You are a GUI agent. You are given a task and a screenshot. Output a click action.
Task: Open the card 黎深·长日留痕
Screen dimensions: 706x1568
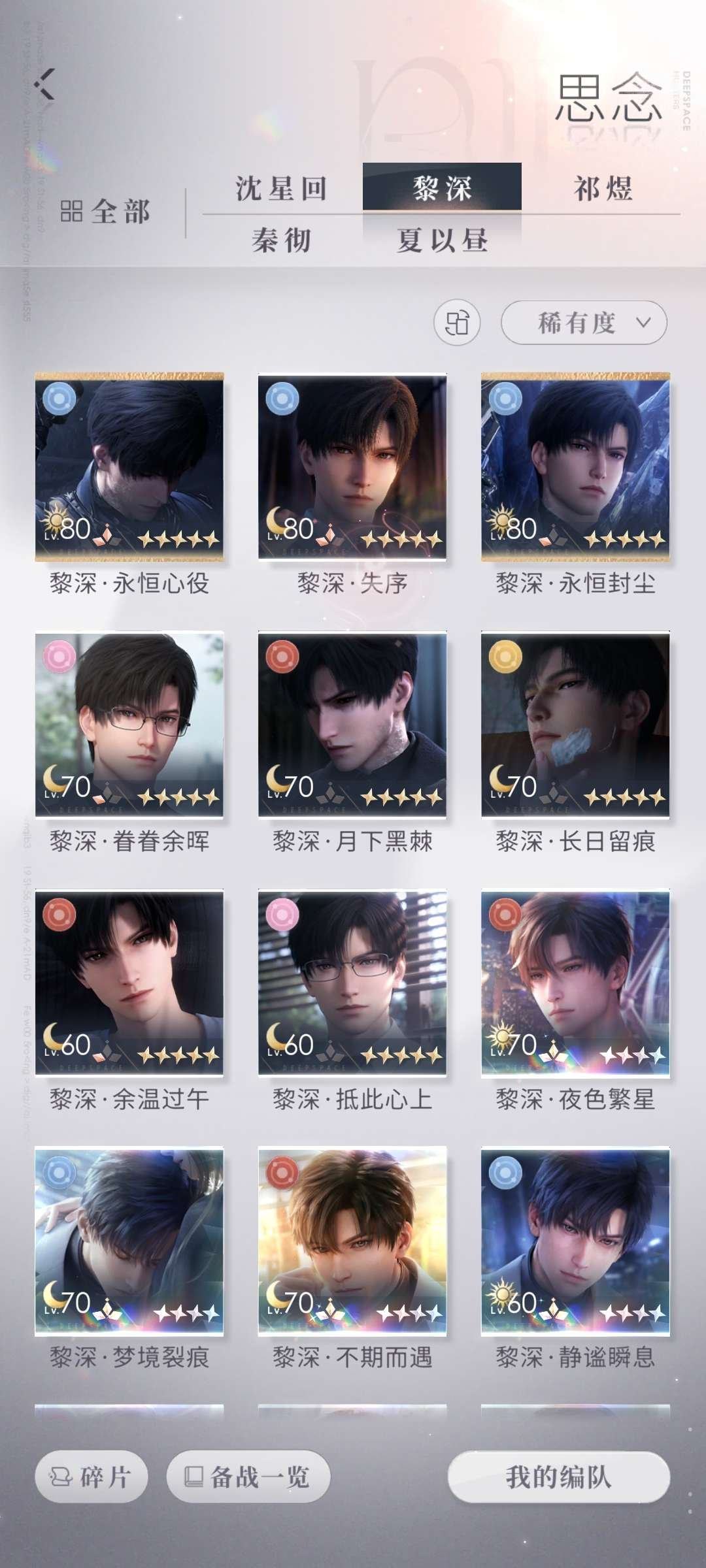coord(575,725)
